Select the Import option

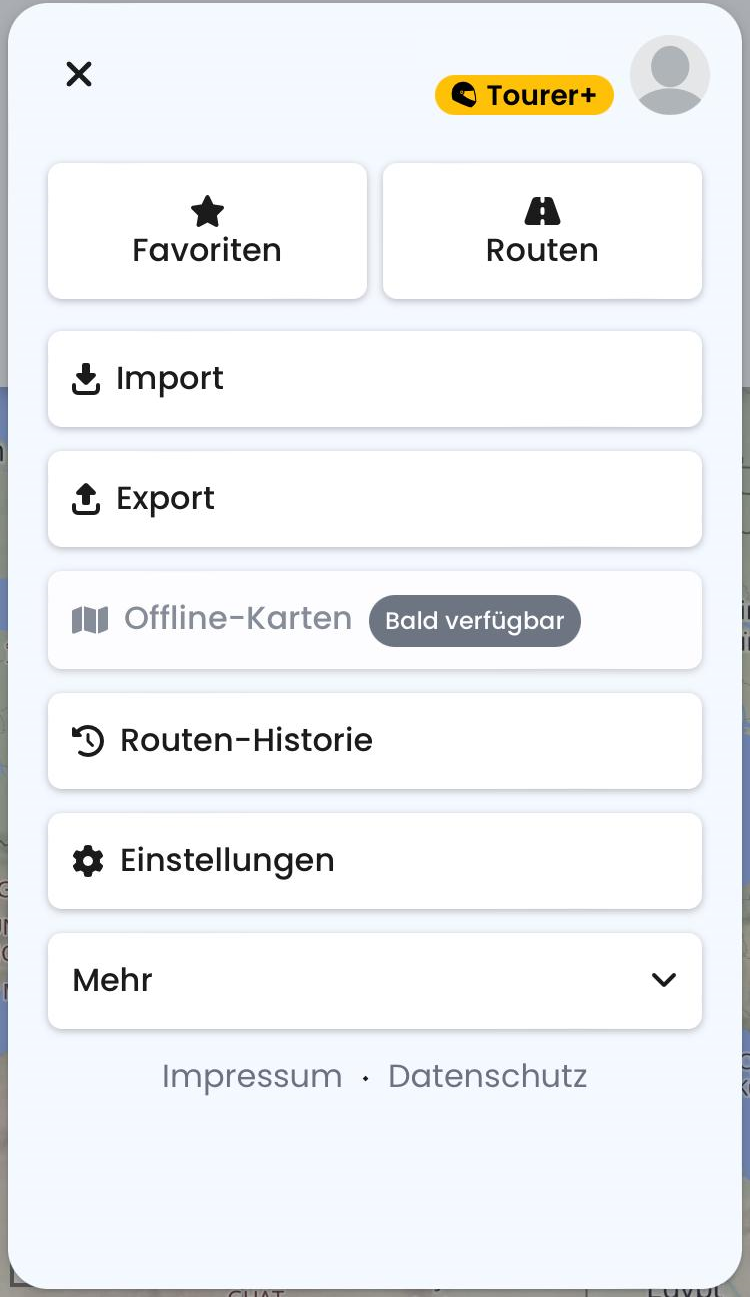point(374,379)
